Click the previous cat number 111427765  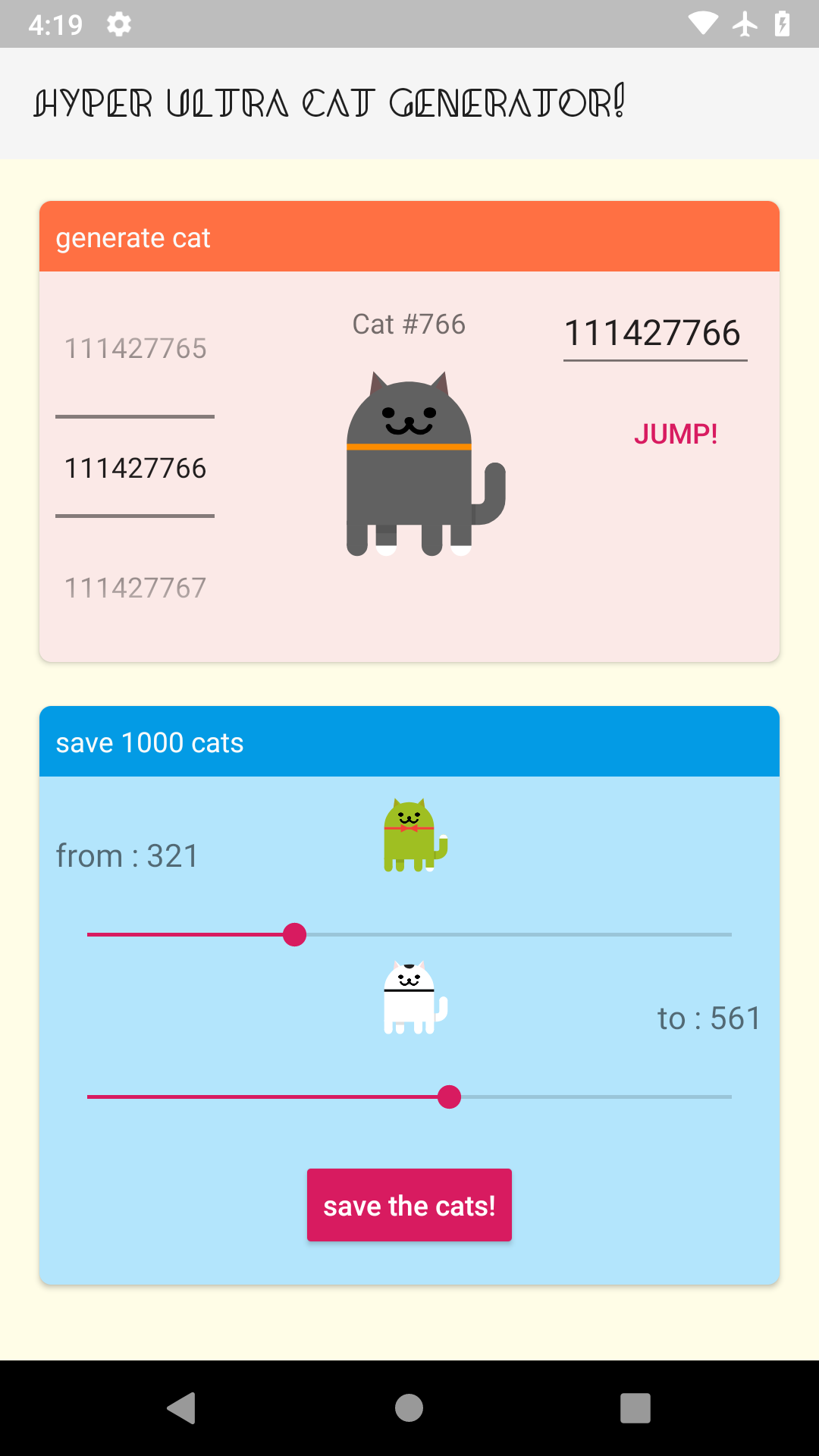(x=135, y=348)
